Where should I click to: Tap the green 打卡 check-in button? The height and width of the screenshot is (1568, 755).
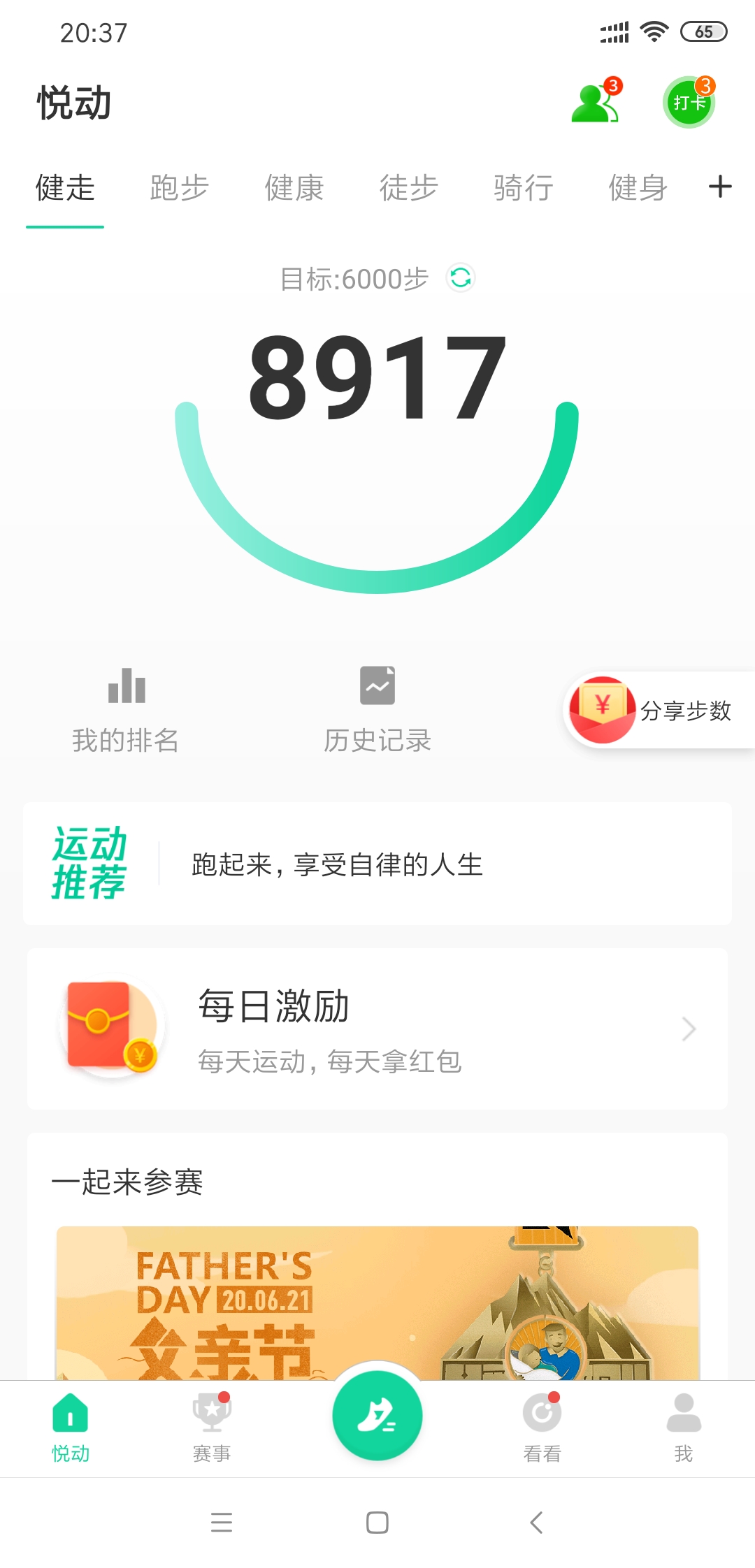point(689,102)
